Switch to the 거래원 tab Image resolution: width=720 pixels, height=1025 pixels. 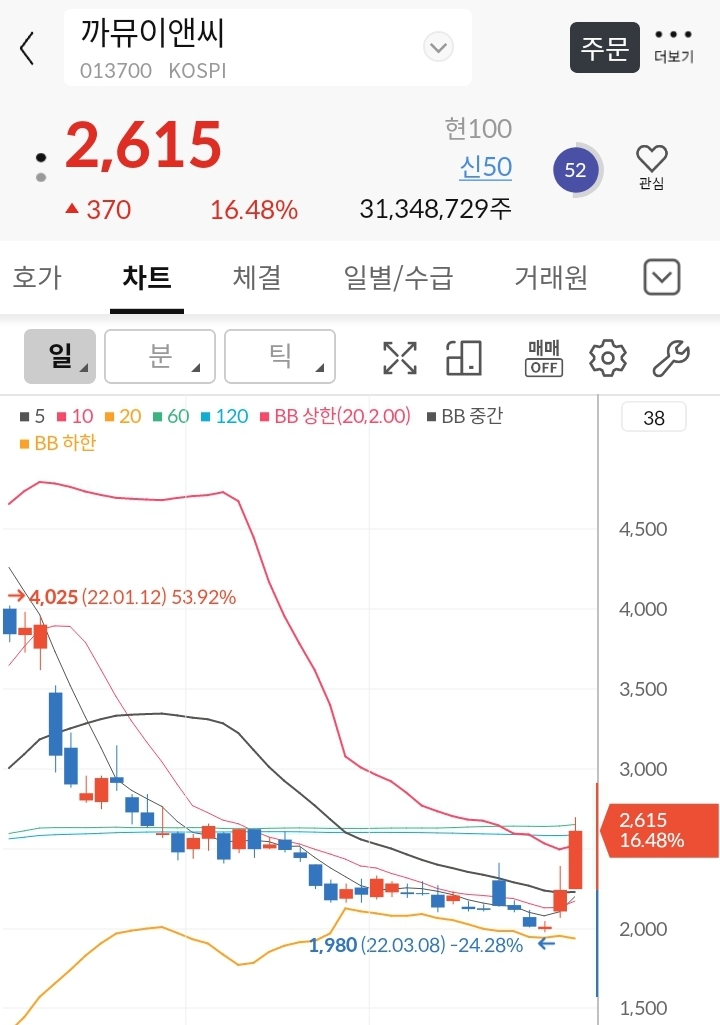pyautogui.click(x=550, y=277)
